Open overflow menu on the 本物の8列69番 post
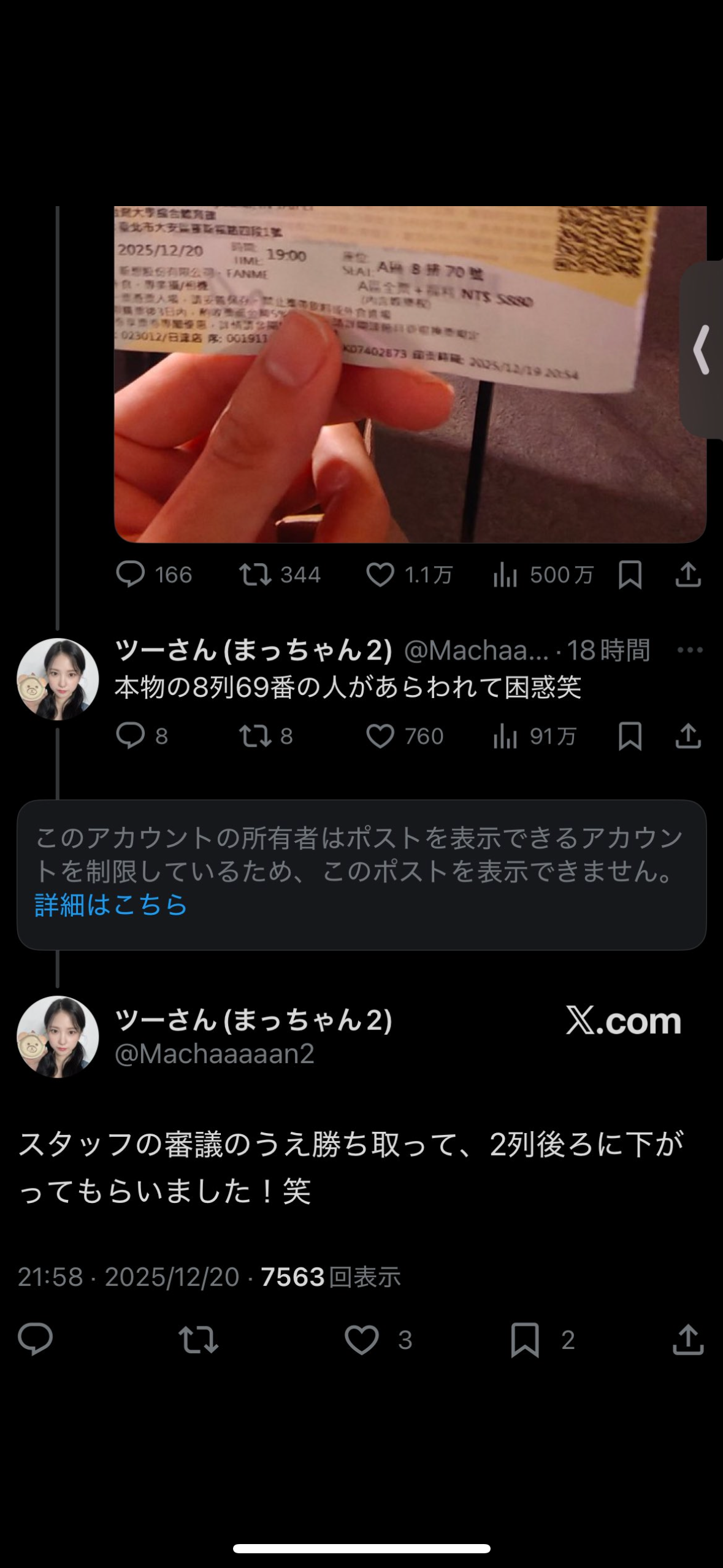 point(690,650)
